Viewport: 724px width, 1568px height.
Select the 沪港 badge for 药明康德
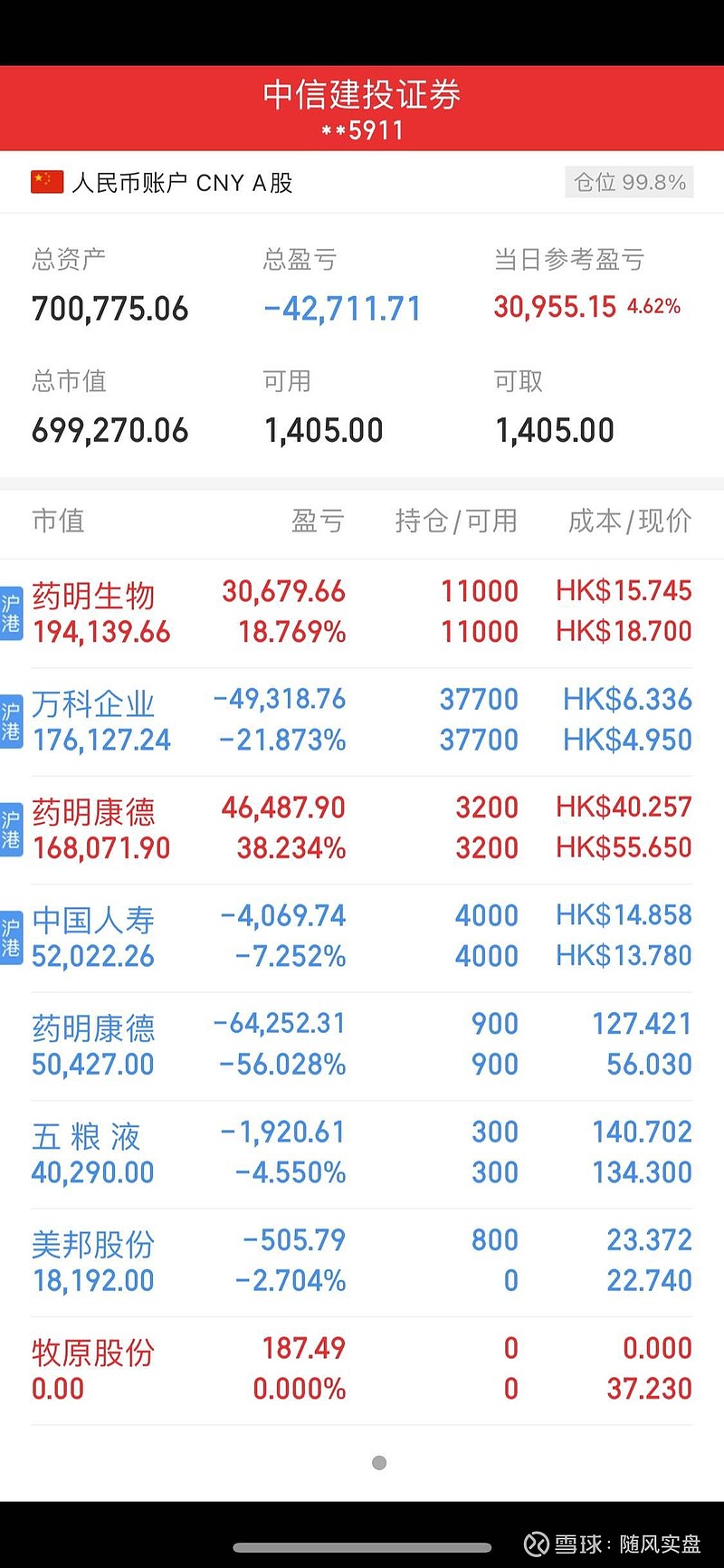tap(12, 828)
